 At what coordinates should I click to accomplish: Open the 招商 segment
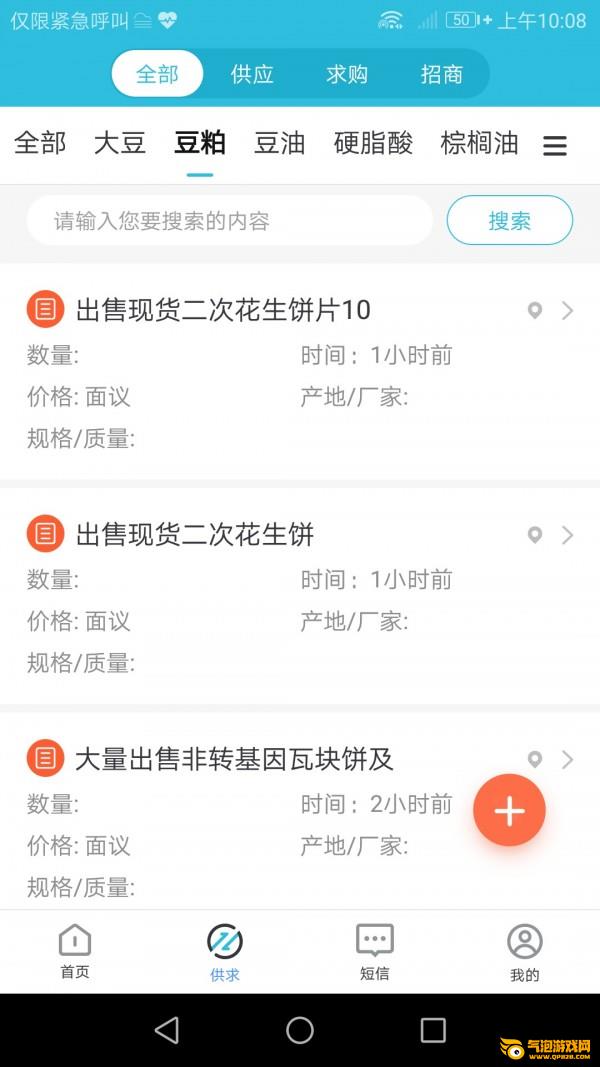click(x=441, y=73)
